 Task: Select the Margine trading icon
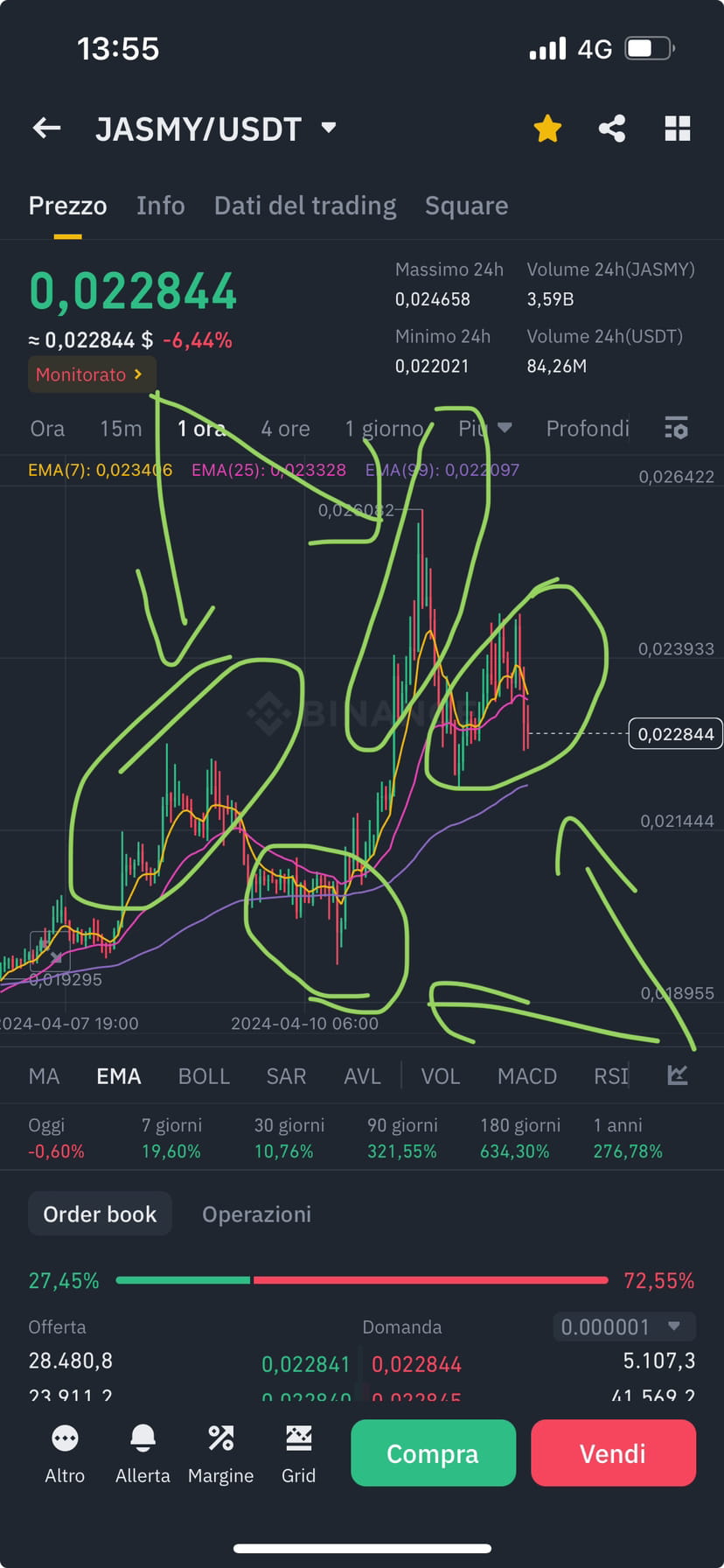[x=220, y=1452]
